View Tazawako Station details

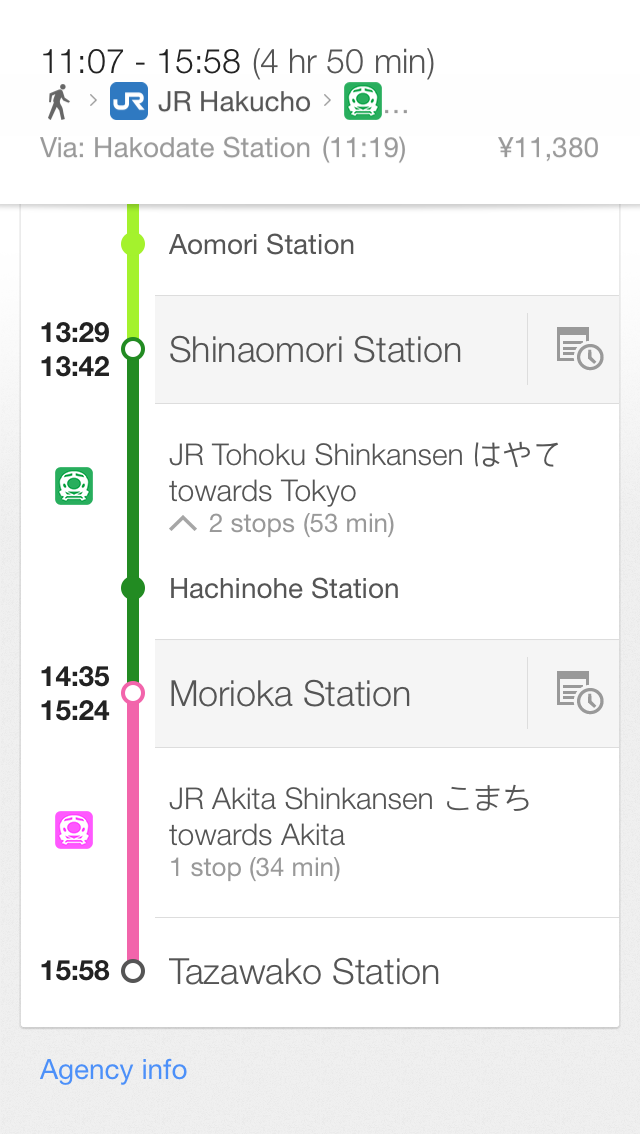point(304,972)
